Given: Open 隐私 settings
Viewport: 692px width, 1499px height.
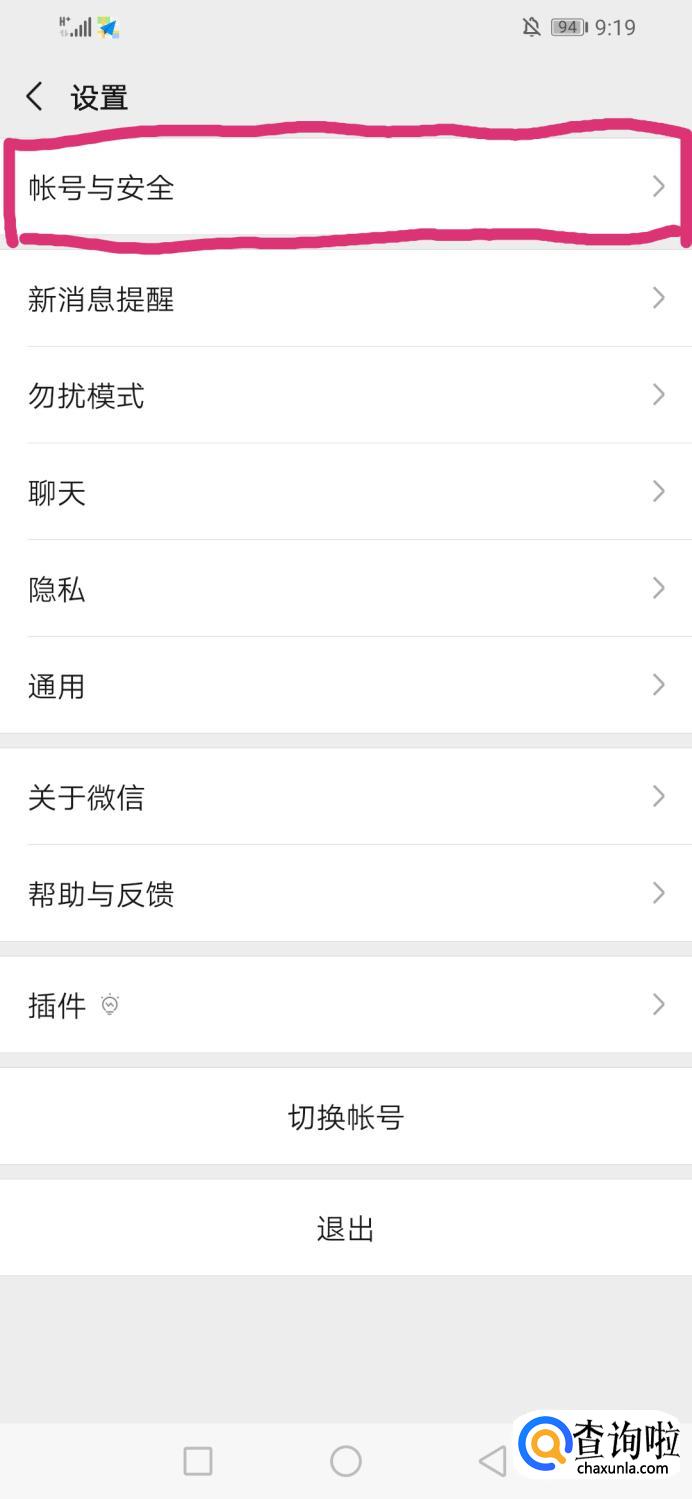Looking at the screenshot, I should [x=346, y=589].
